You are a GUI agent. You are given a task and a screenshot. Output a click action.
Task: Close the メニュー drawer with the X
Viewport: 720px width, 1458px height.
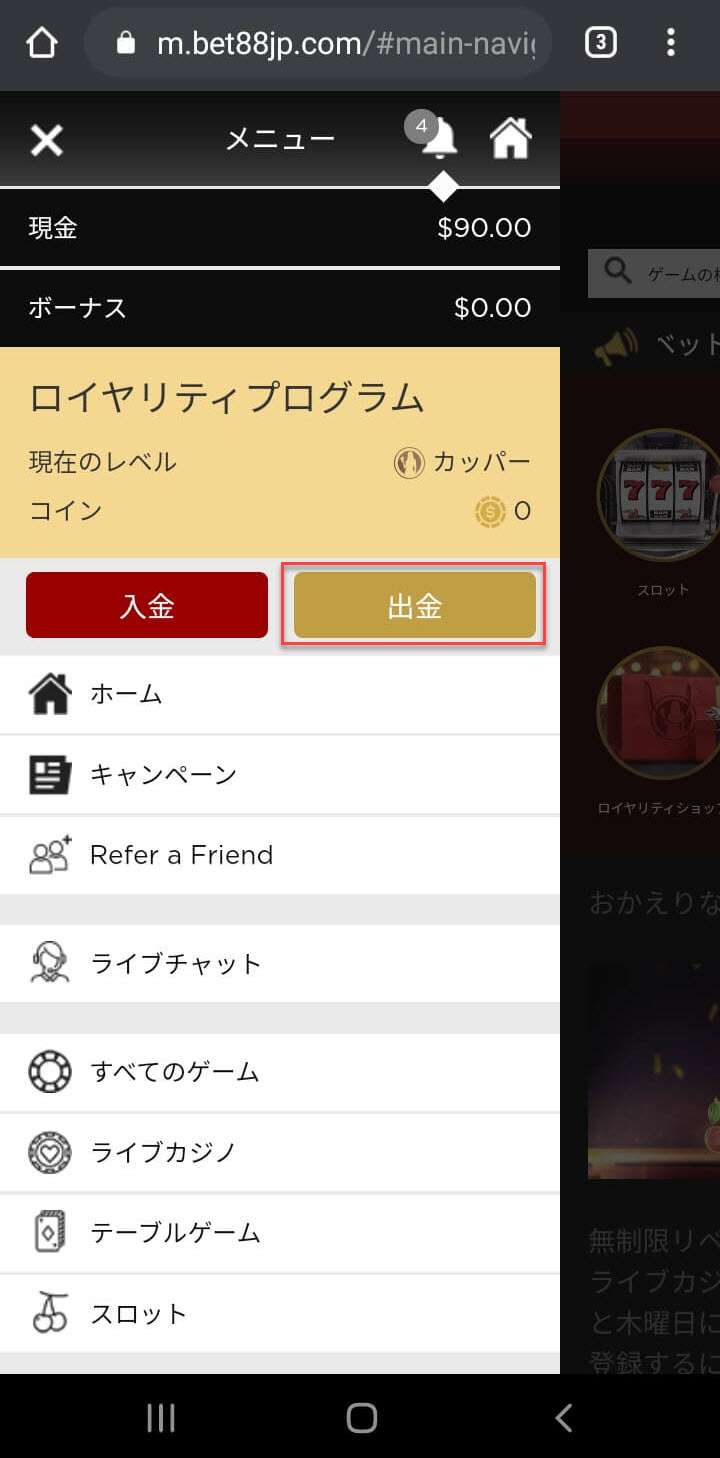46,140
